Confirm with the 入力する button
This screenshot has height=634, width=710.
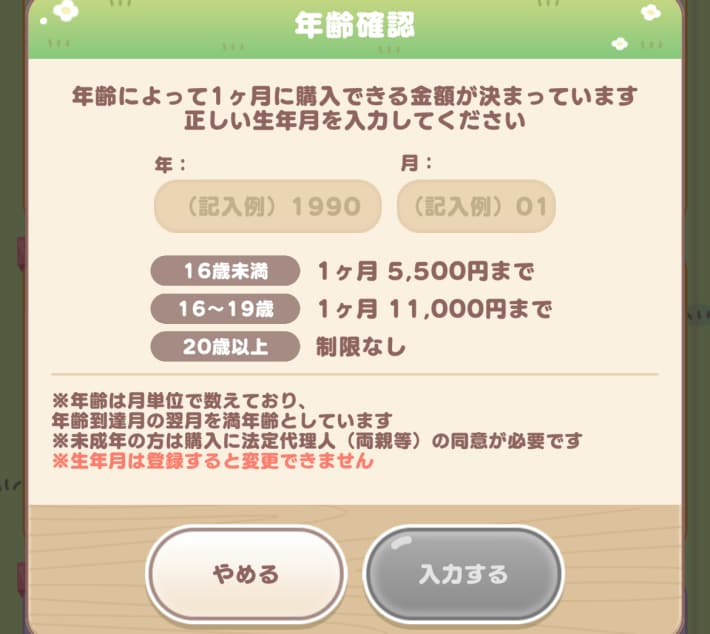(x=463, y=574)
